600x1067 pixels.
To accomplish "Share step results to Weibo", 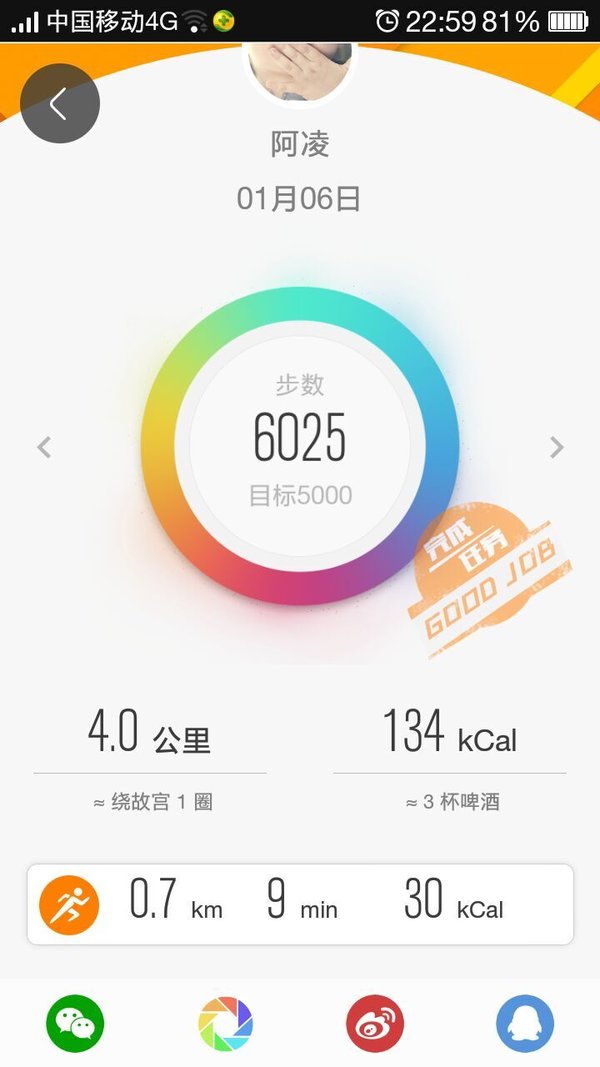I will point(375,1023).
